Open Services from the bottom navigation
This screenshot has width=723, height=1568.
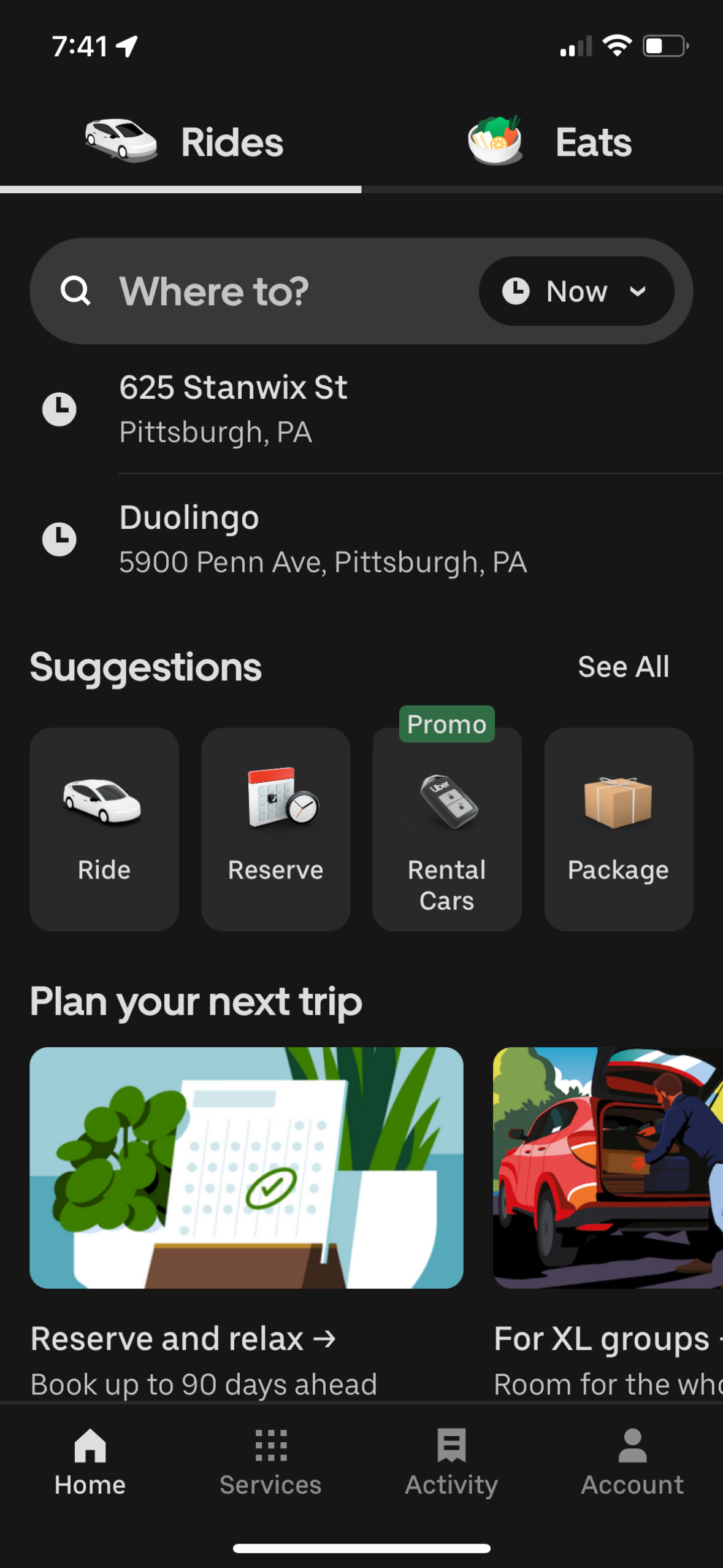[270, 1466]
